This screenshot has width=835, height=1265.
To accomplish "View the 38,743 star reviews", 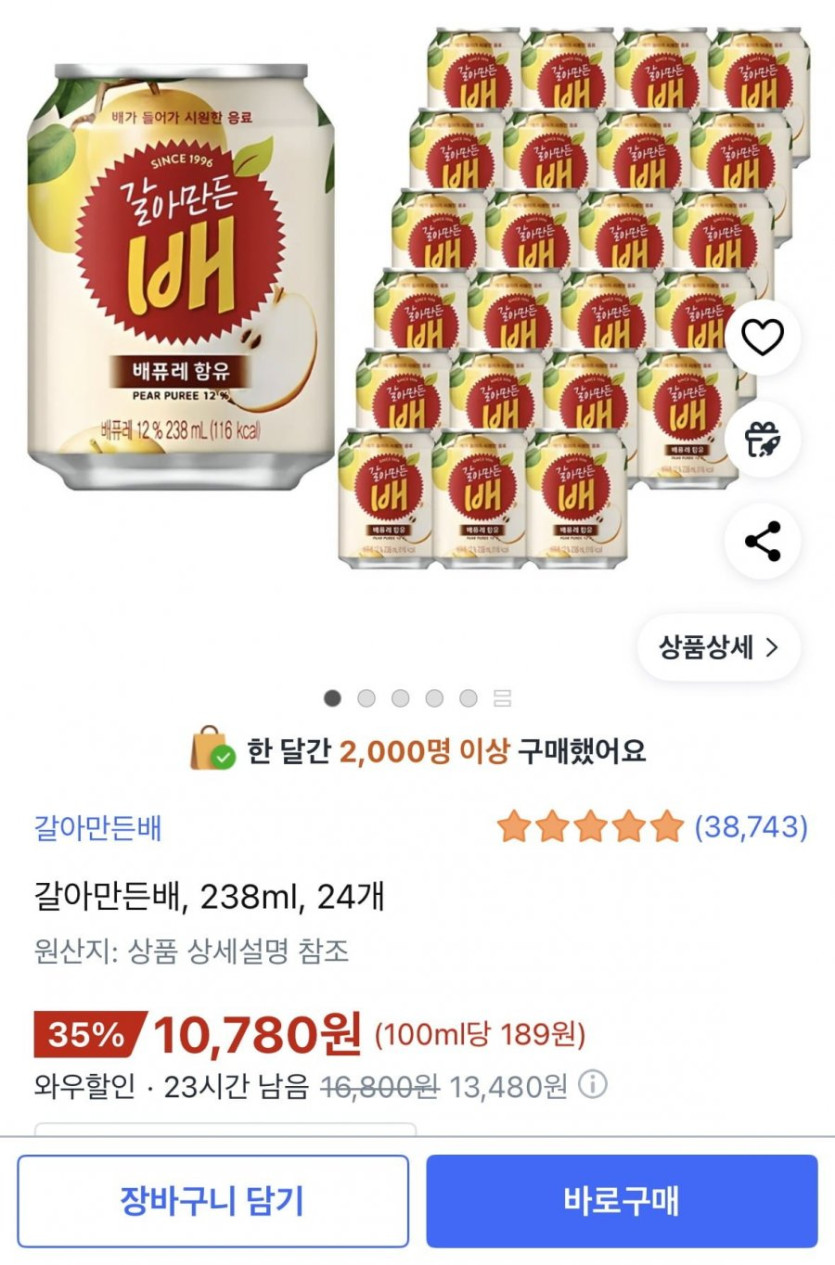I will [x=652, y=826].
